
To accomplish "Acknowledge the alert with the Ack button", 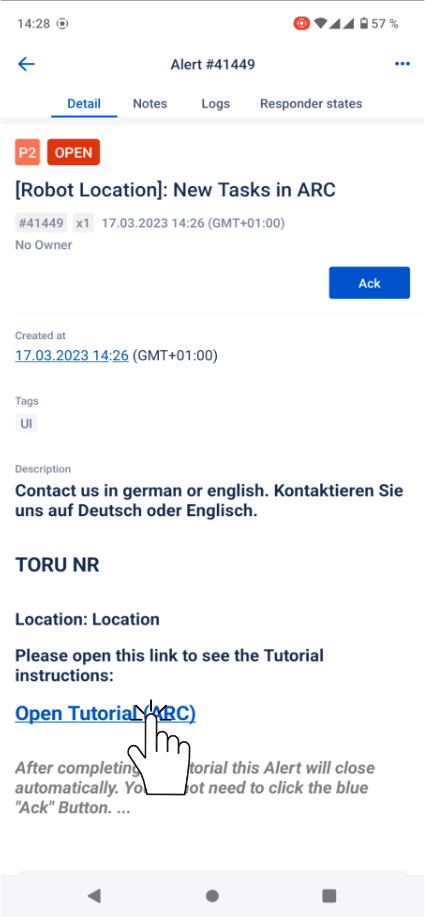I will click(x=369, y=283).
